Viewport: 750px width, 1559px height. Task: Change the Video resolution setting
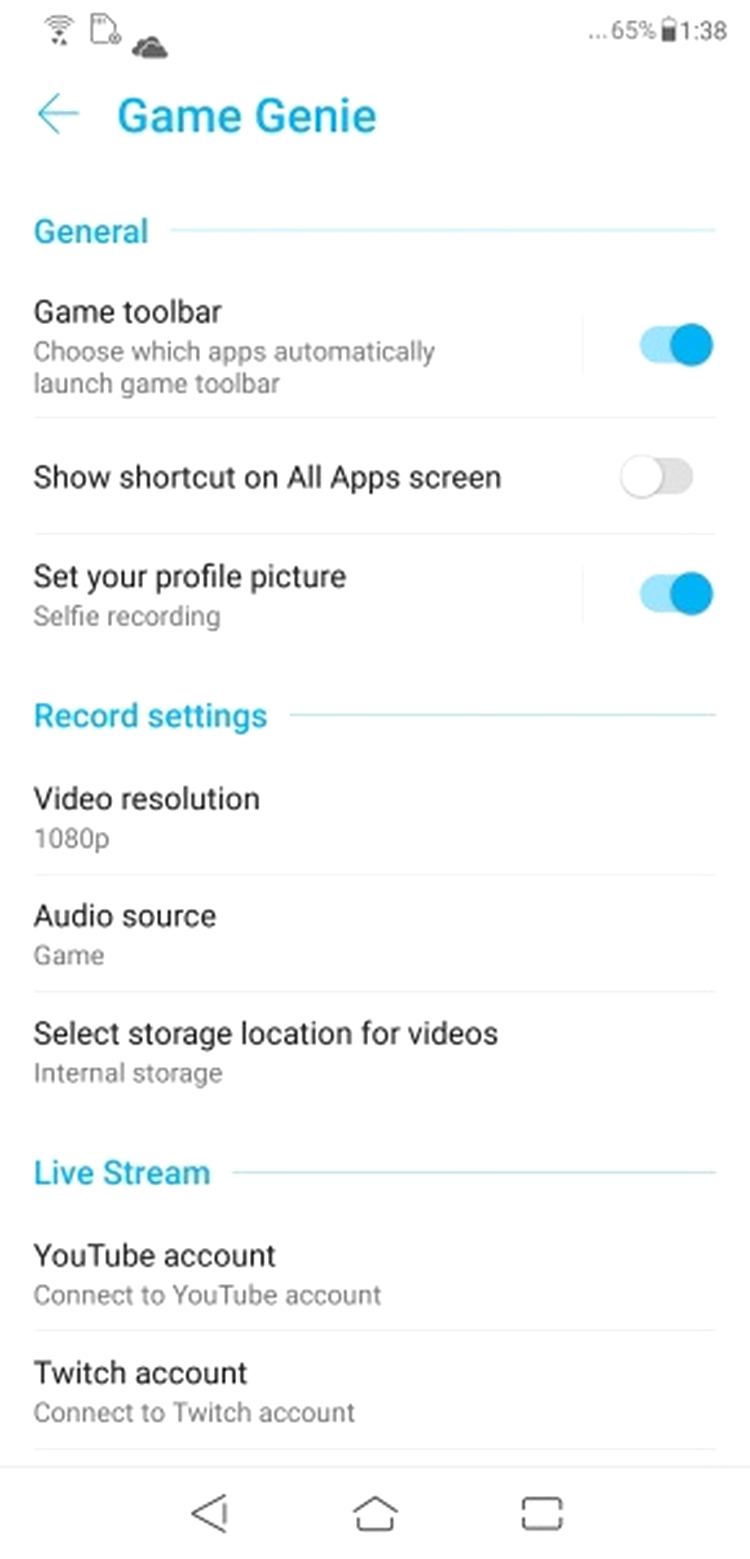[x=374, y=817]
